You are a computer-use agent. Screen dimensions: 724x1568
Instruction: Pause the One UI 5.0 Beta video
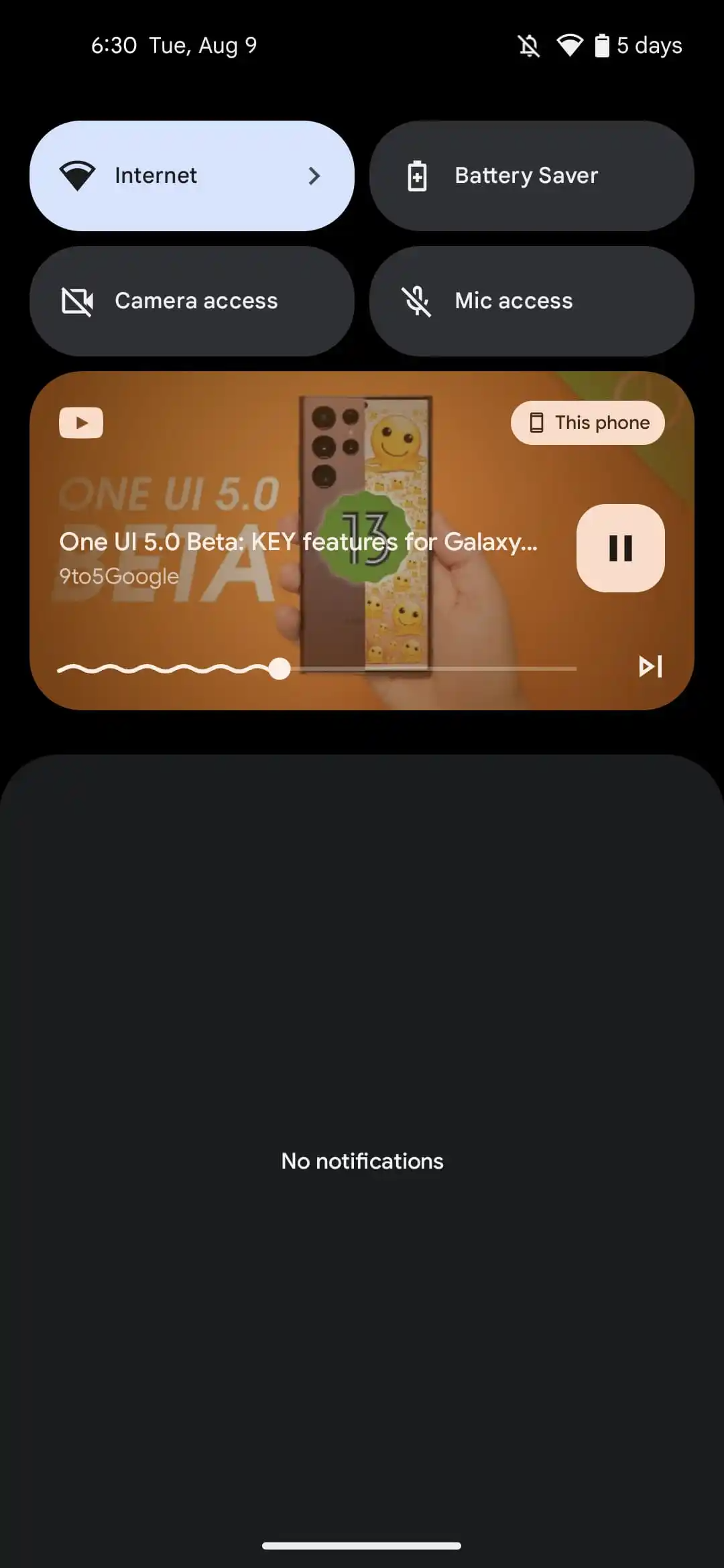tap(621, 548)
